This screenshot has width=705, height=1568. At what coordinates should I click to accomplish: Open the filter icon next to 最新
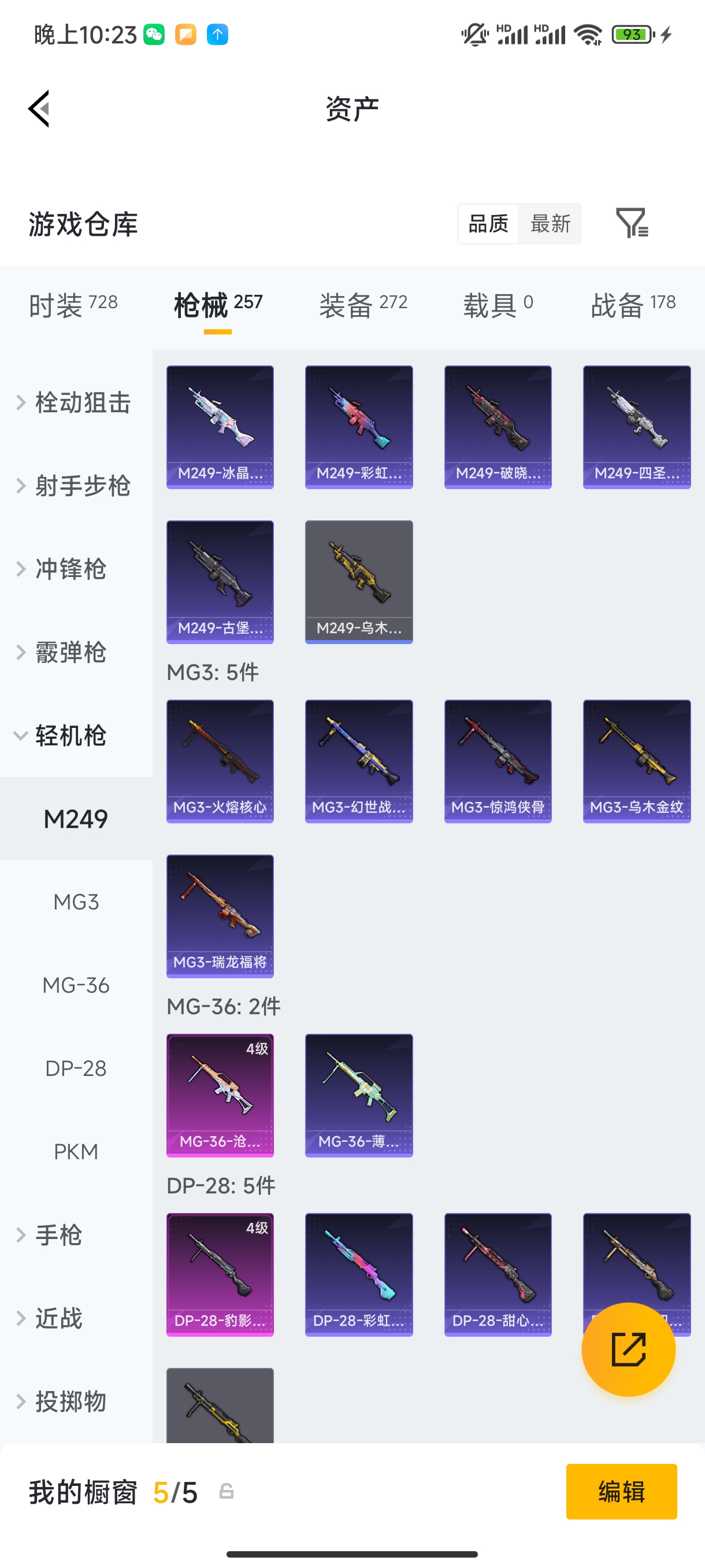(632, 223)
